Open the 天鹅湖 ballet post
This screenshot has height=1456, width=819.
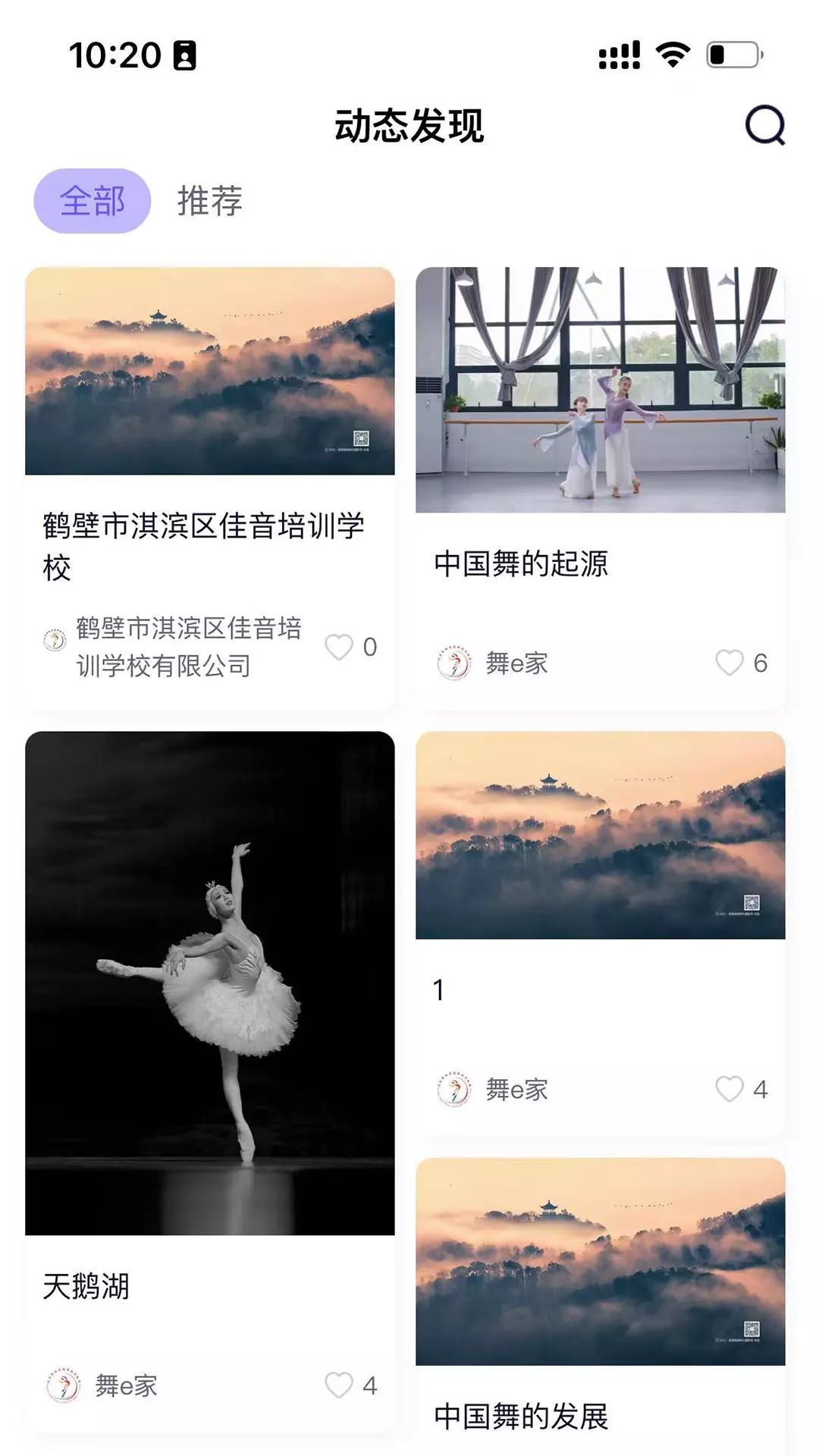[x=210, y=1082]
